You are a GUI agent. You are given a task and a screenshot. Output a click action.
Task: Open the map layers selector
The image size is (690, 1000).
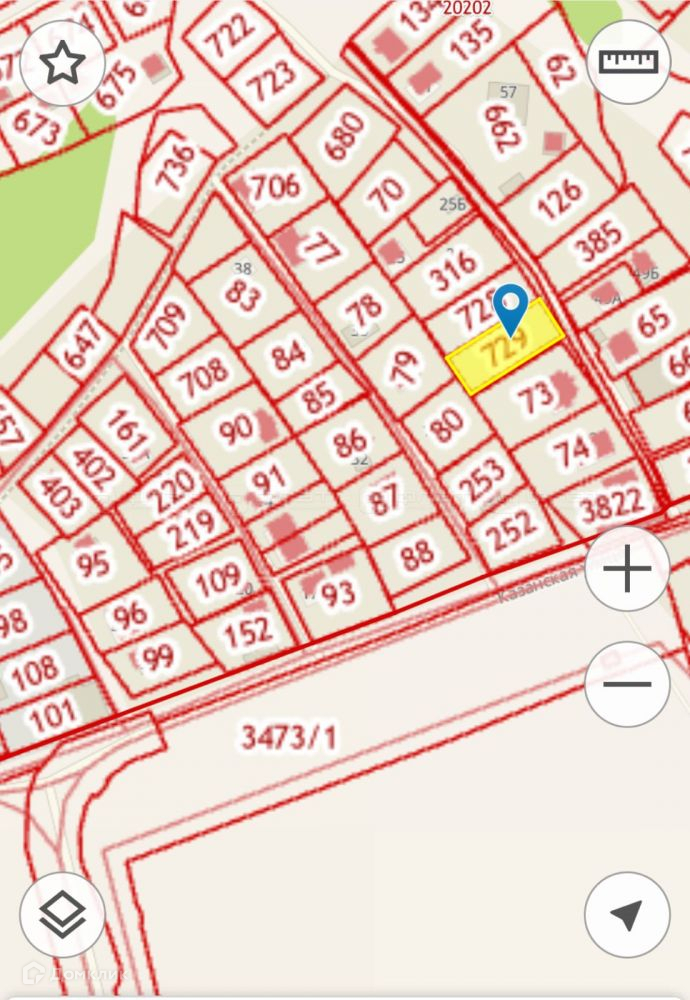[62, 914]
